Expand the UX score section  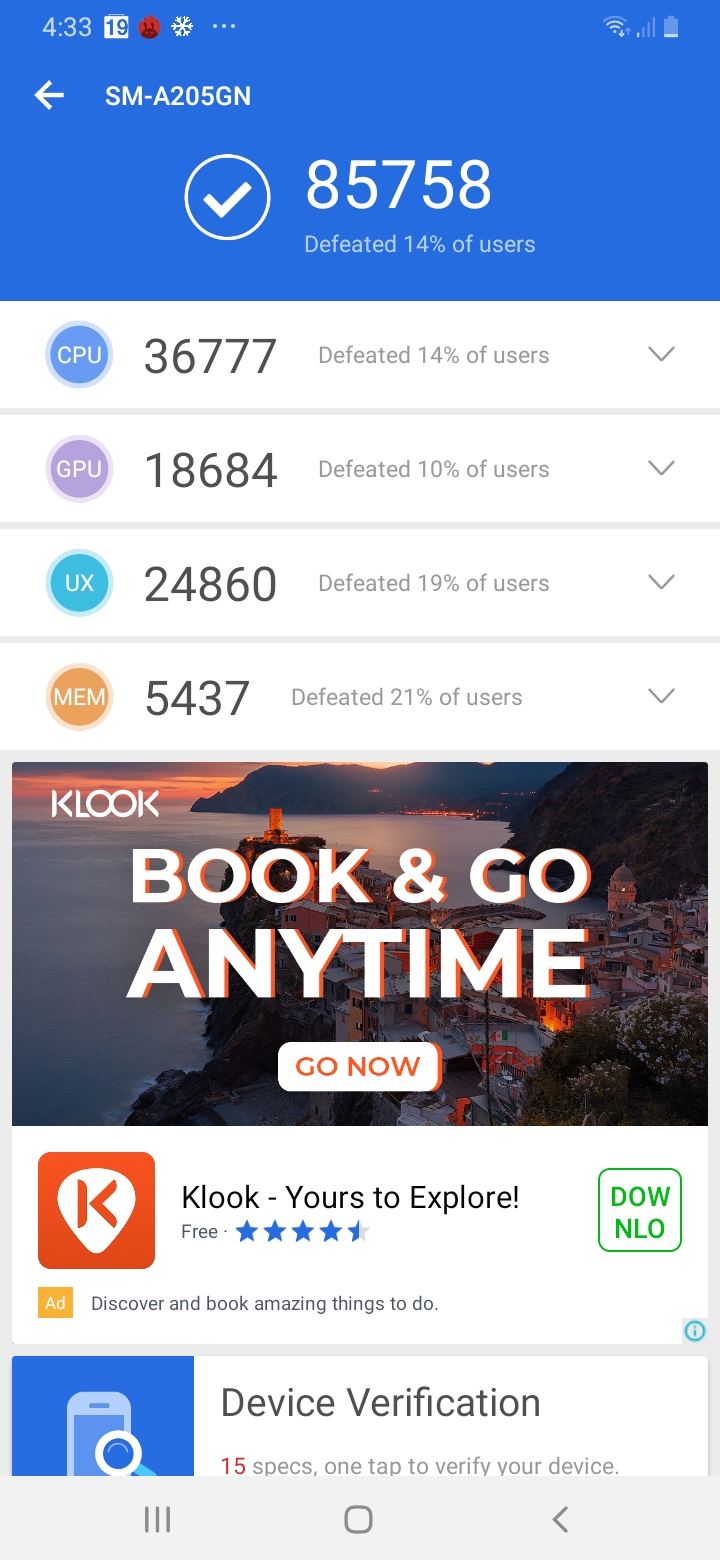pyautogui.click(x=661, y=582)
